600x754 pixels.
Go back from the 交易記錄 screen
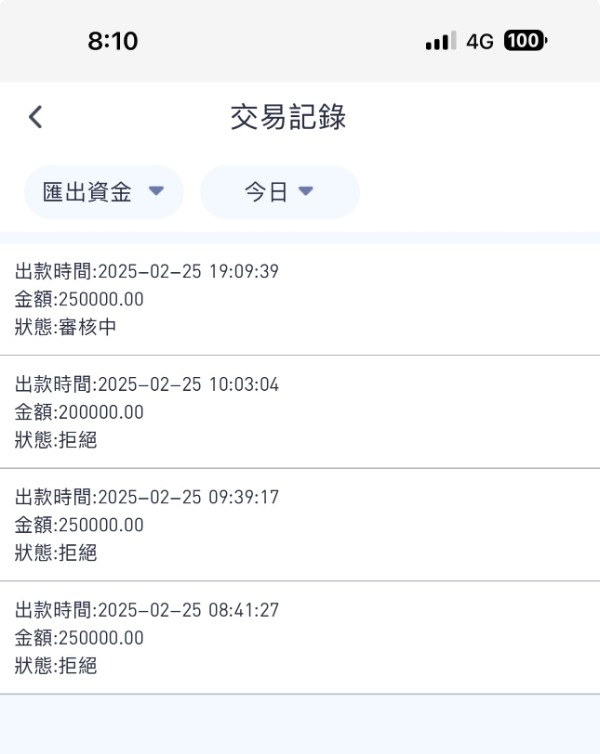[36, 117]
